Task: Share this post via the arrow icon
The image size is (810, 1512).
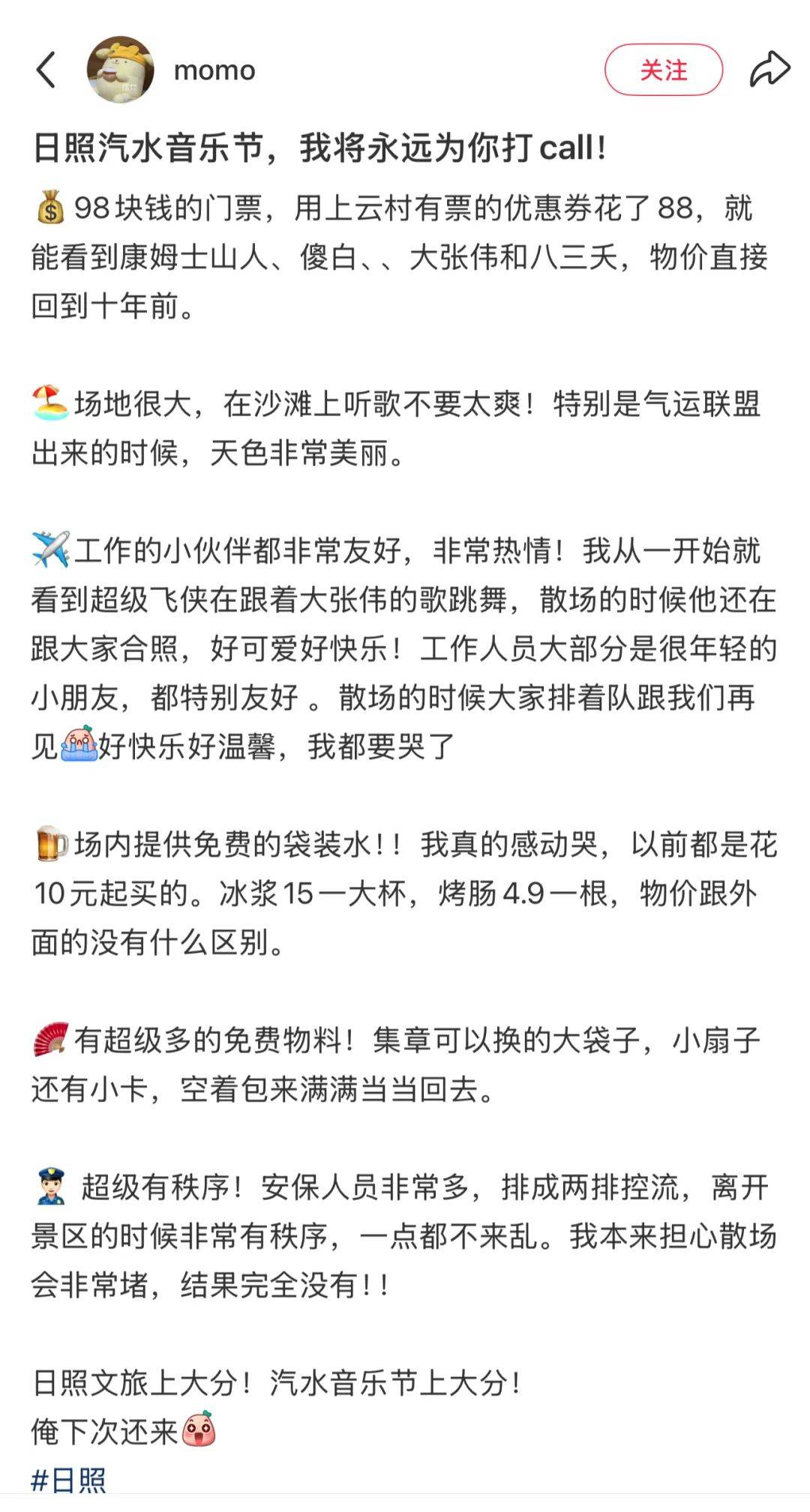Action: (x=769, y=70)
